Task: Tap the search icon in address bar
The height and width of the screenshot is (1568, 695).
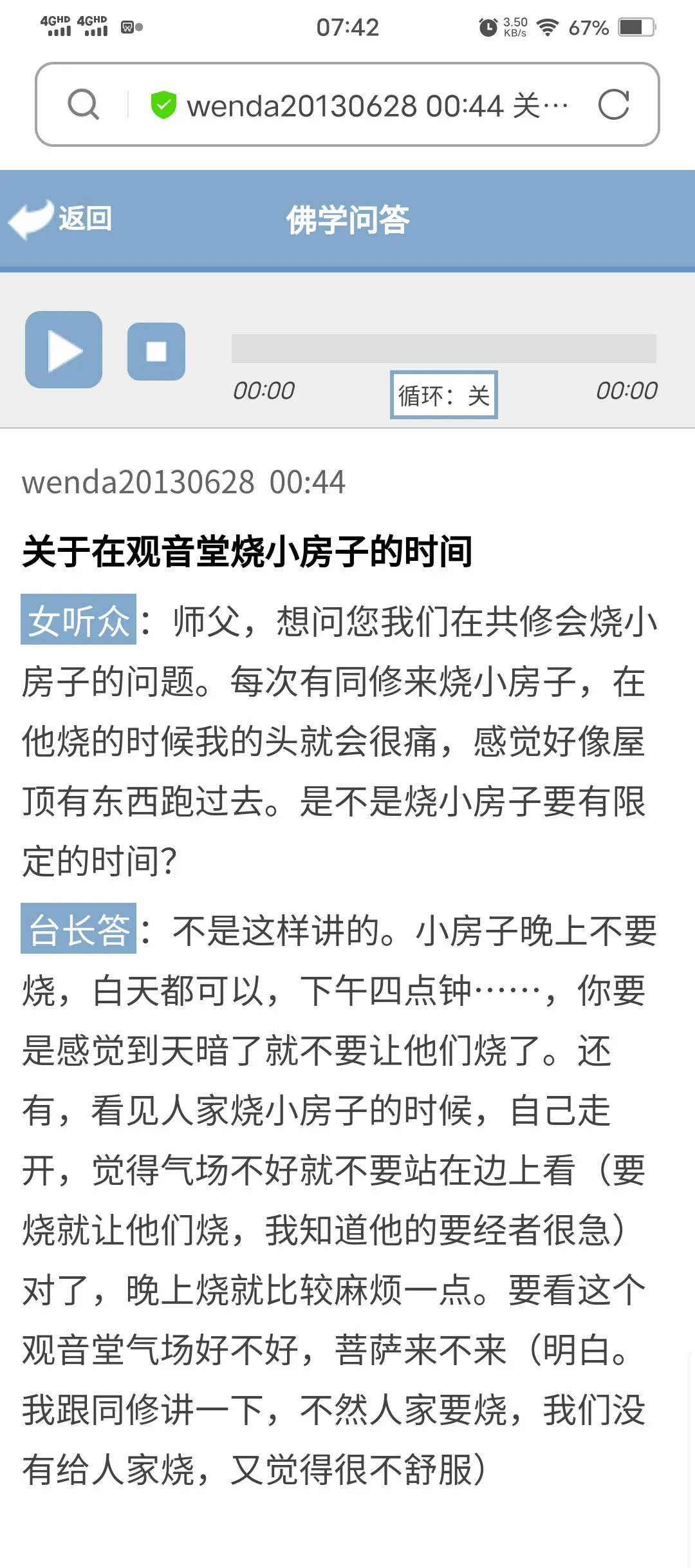Action: (84, 104)
